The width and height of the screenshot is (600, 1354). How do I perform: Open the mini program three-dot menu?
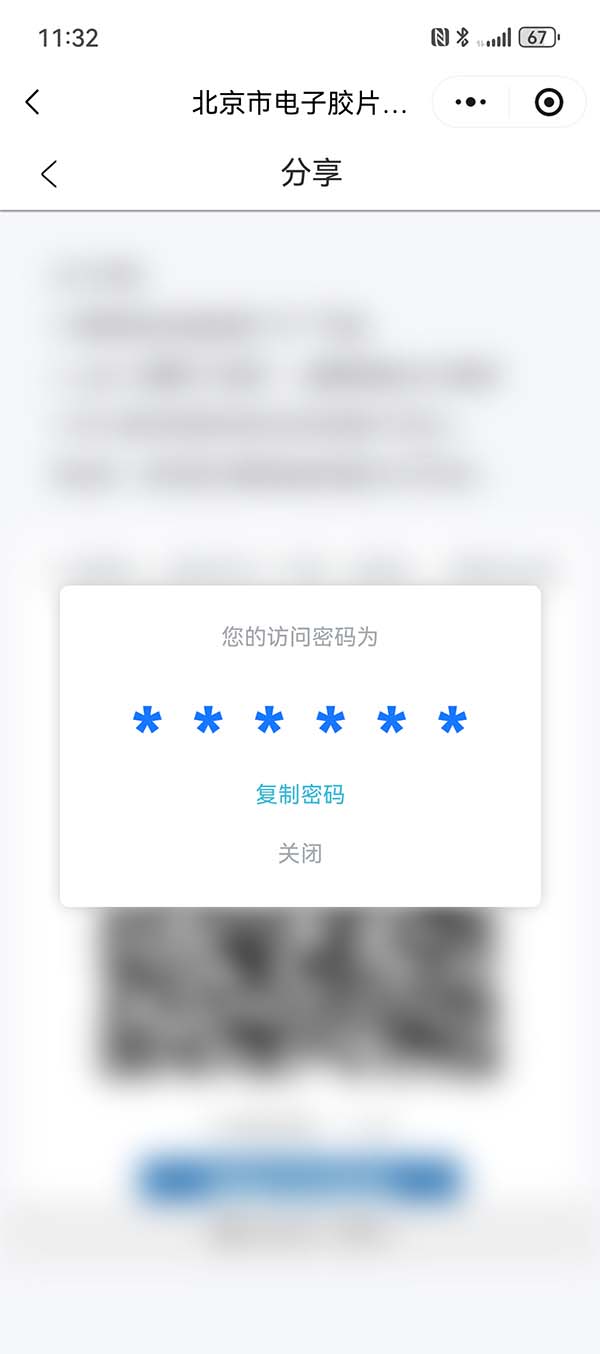coord(470,102)
